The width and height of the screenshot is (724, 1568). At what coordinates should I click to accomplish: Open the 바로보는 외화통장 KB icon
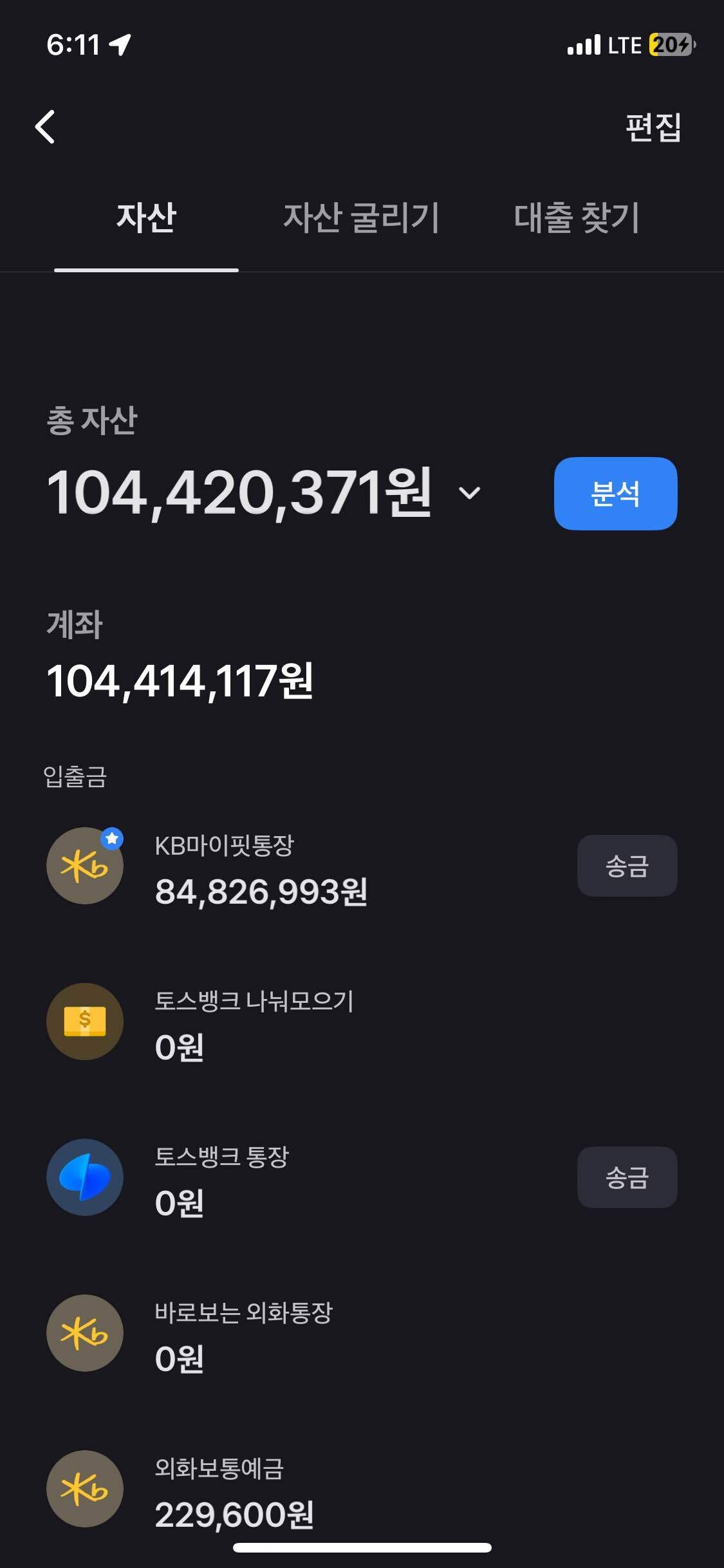(x=86, y=1332)
